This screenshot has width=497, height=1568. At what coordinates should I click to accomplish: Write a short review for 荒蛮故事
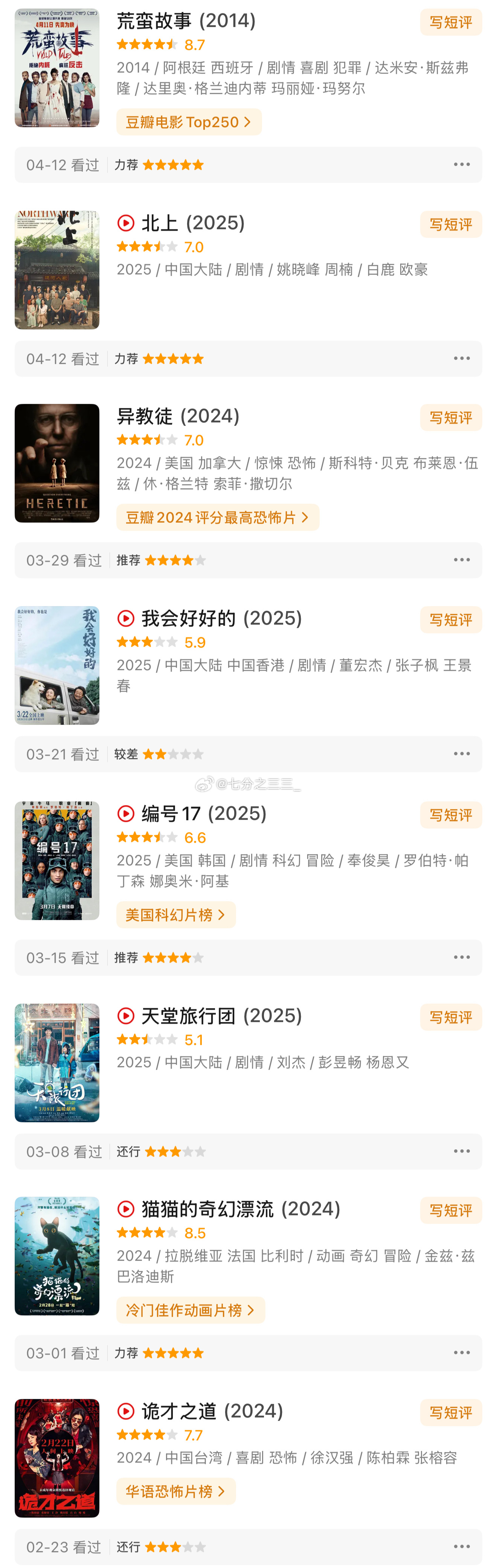(450, 23)
